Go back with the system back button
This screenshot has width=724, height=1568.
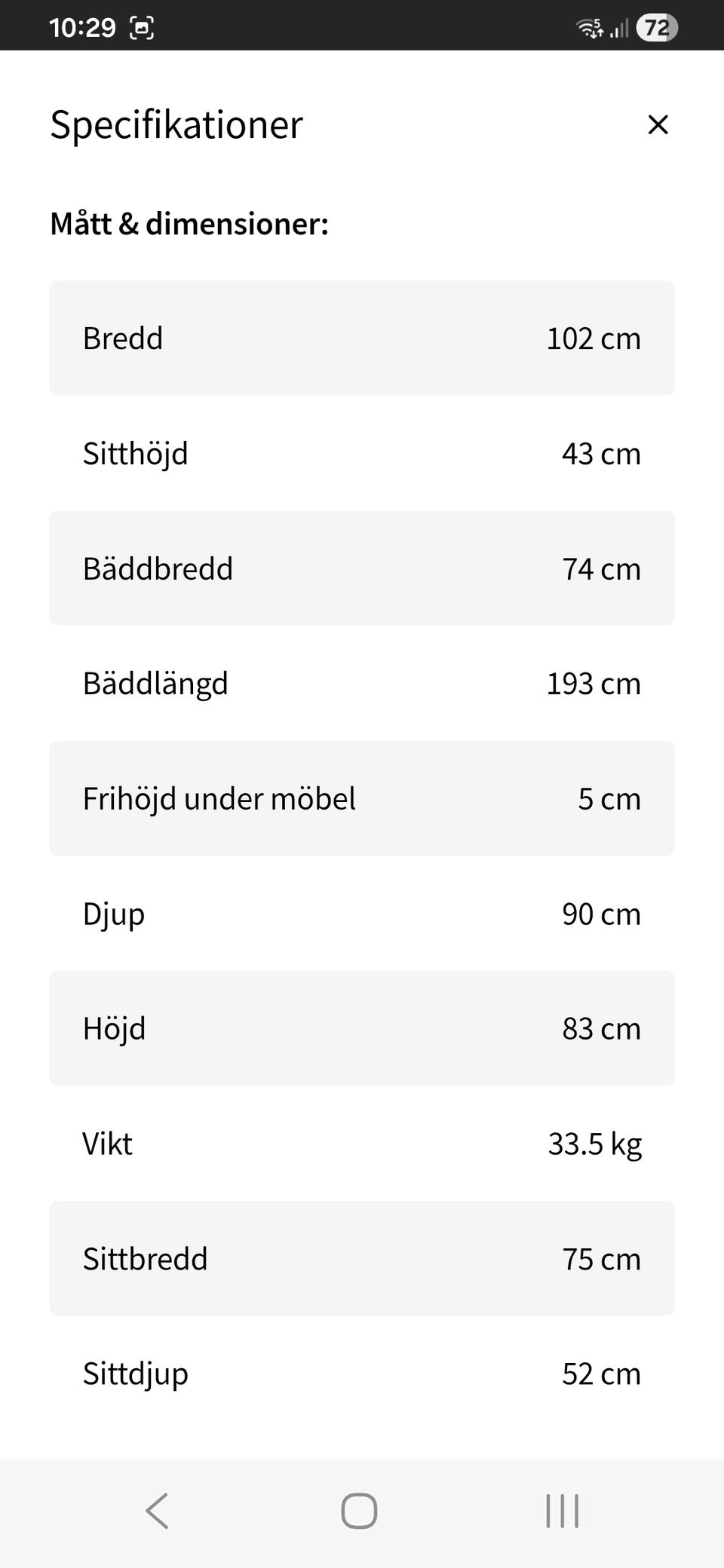[x=157, y=1511]
